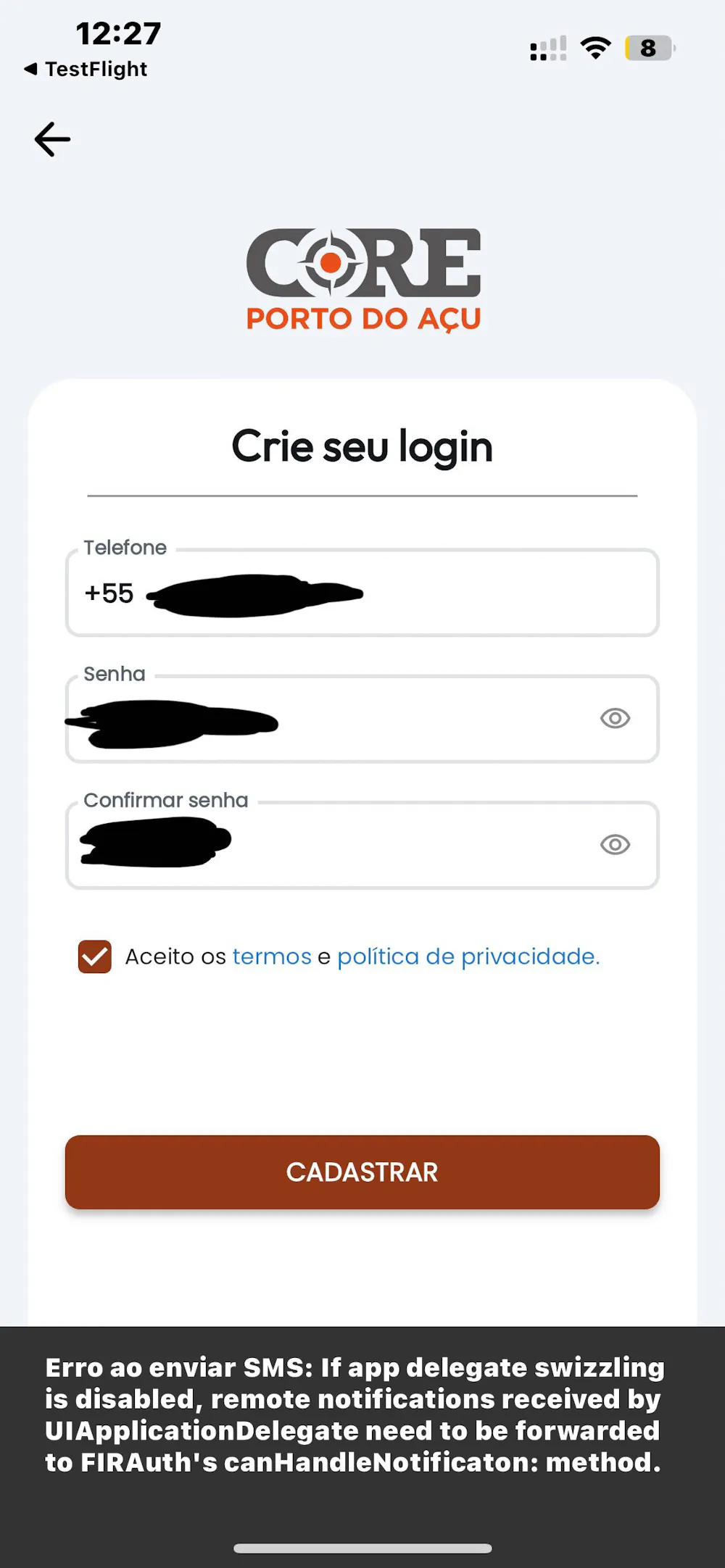Viewport: 725px width, 1568px height.
Task: Show password in Senha field
Action: coord(615,719)
